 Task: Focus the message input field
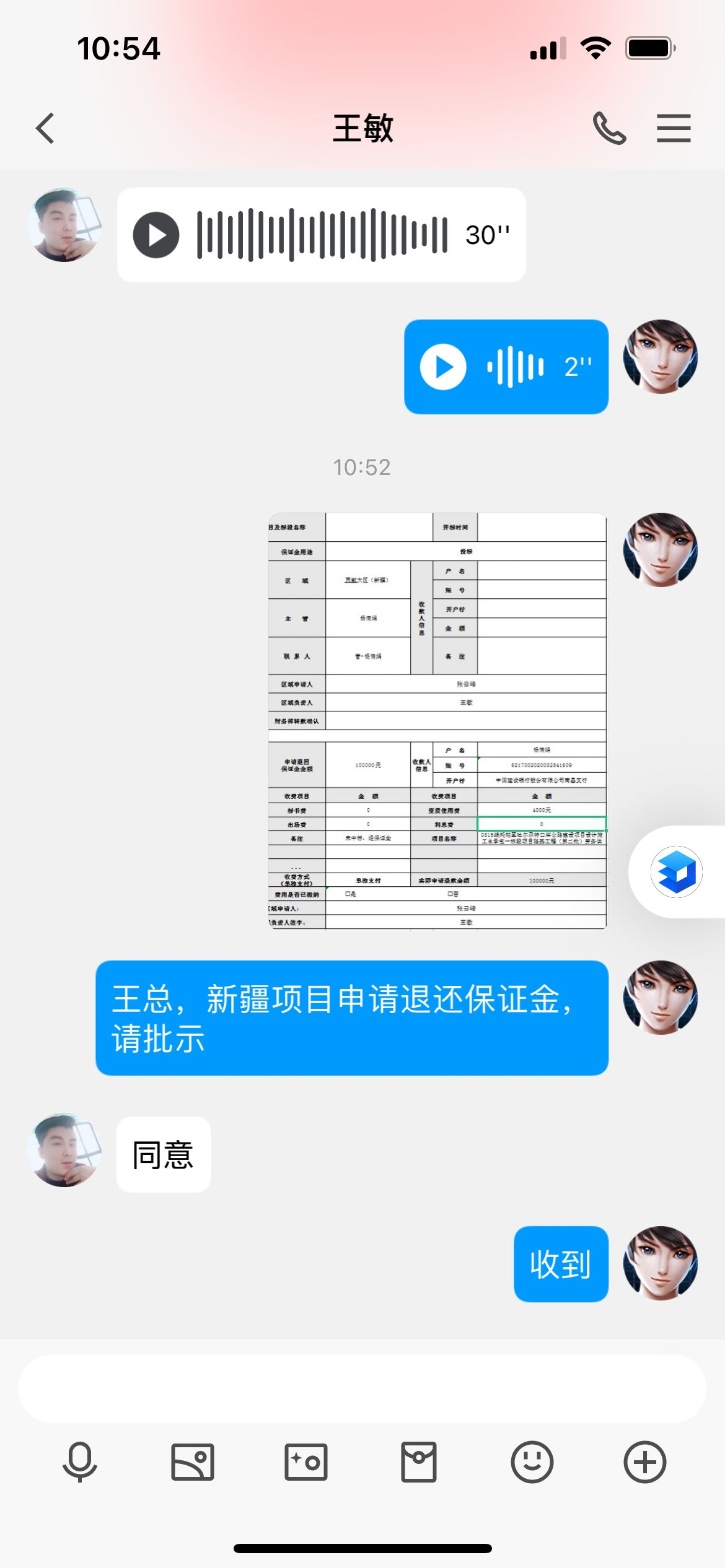[362, 1389]
